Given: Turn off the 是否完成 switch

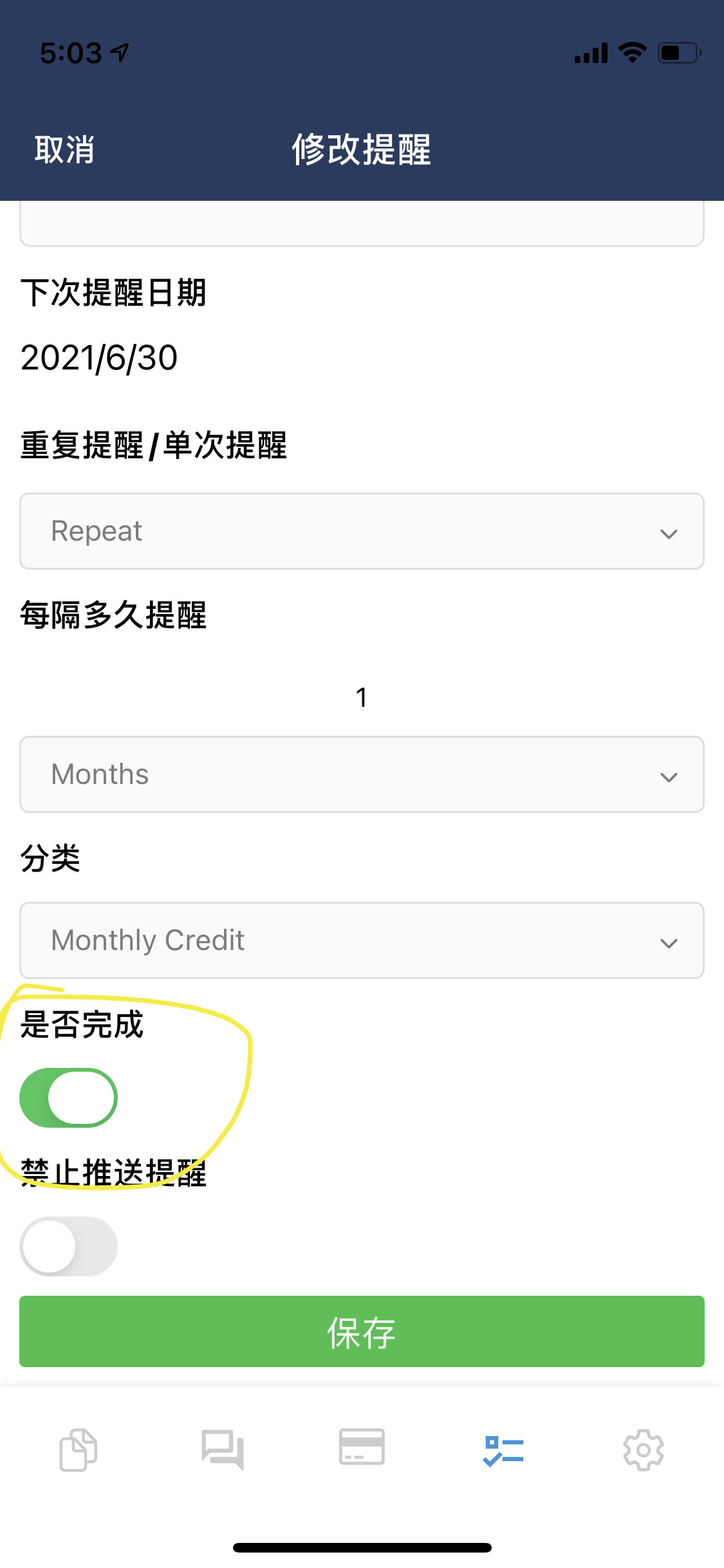Looking at the screenshot, I should tap(69, 1097).
